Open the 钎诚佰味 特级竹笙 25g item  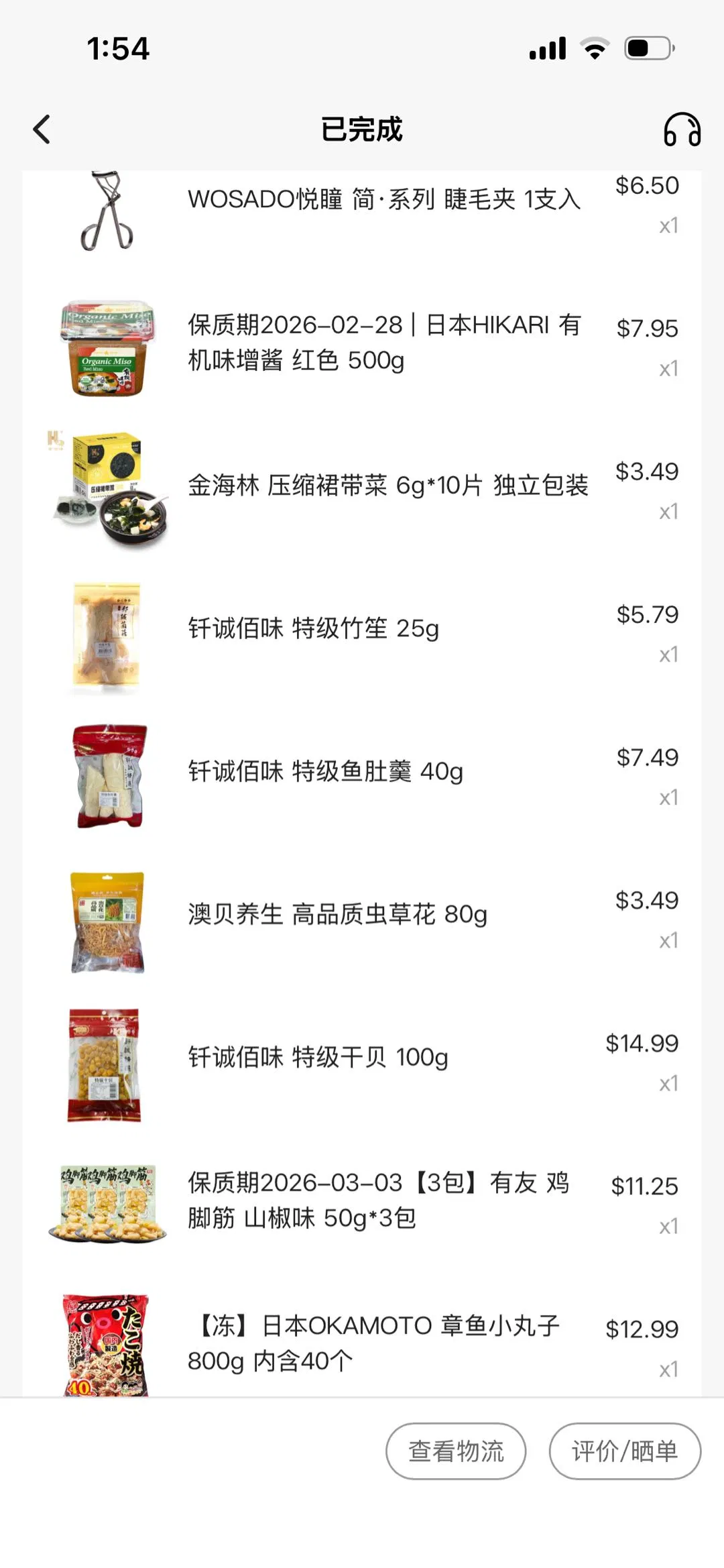tap(314, 628)
